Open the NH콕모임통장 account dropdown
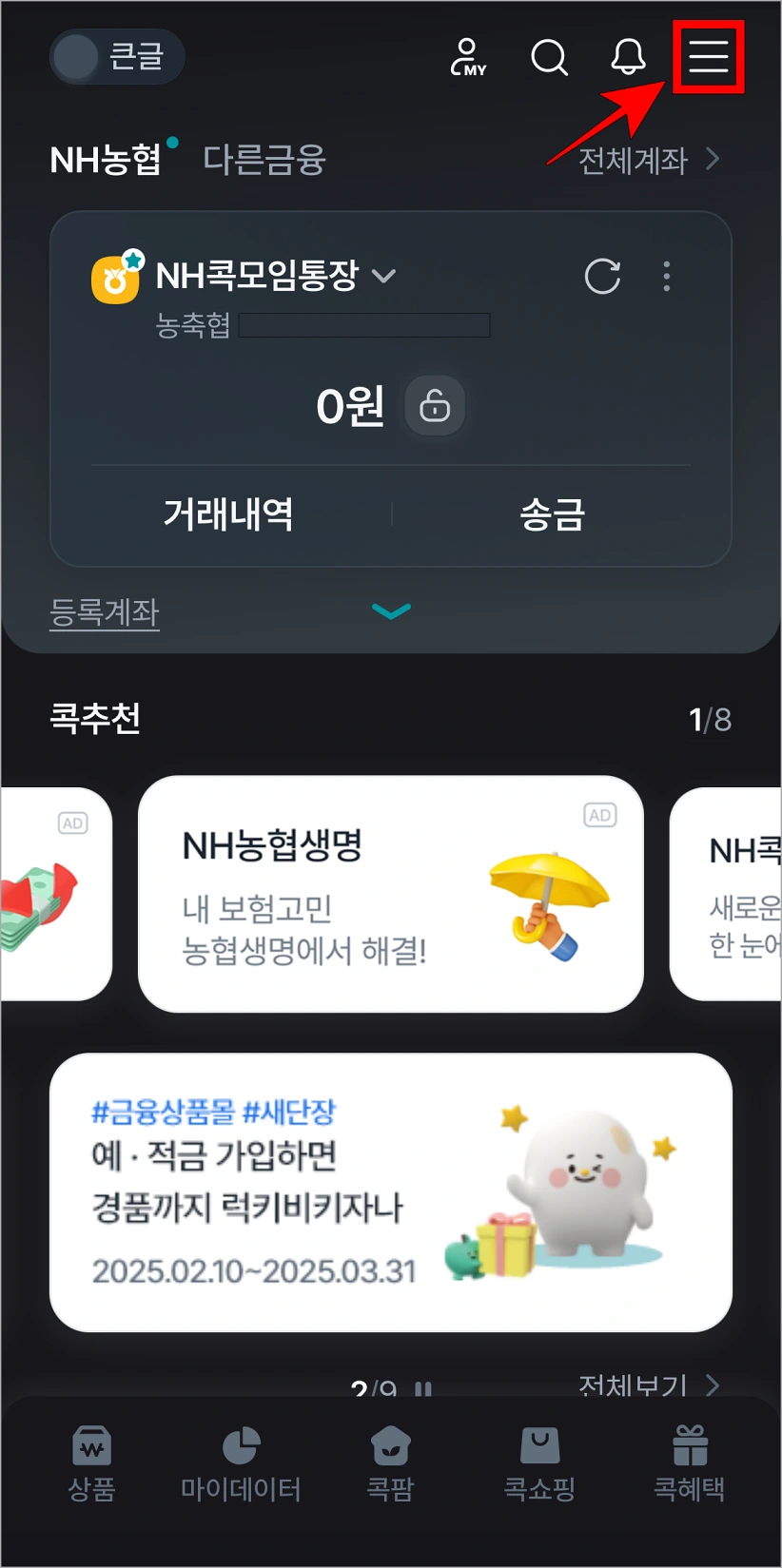The image size is (782, 1568). coord(385,276)
